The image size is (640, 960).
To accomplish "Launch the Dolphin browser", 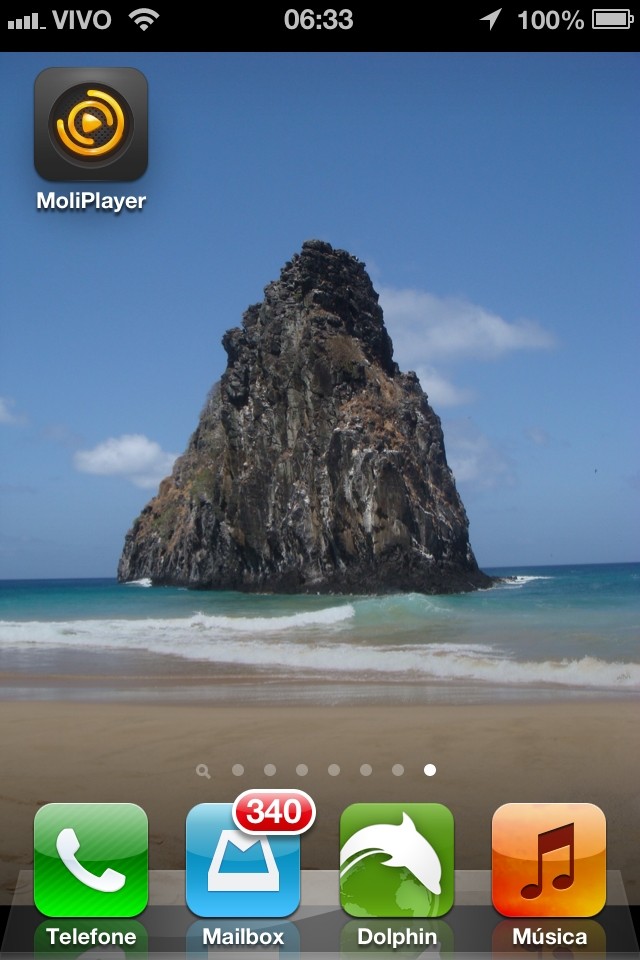I will click(x=397, y=861).
